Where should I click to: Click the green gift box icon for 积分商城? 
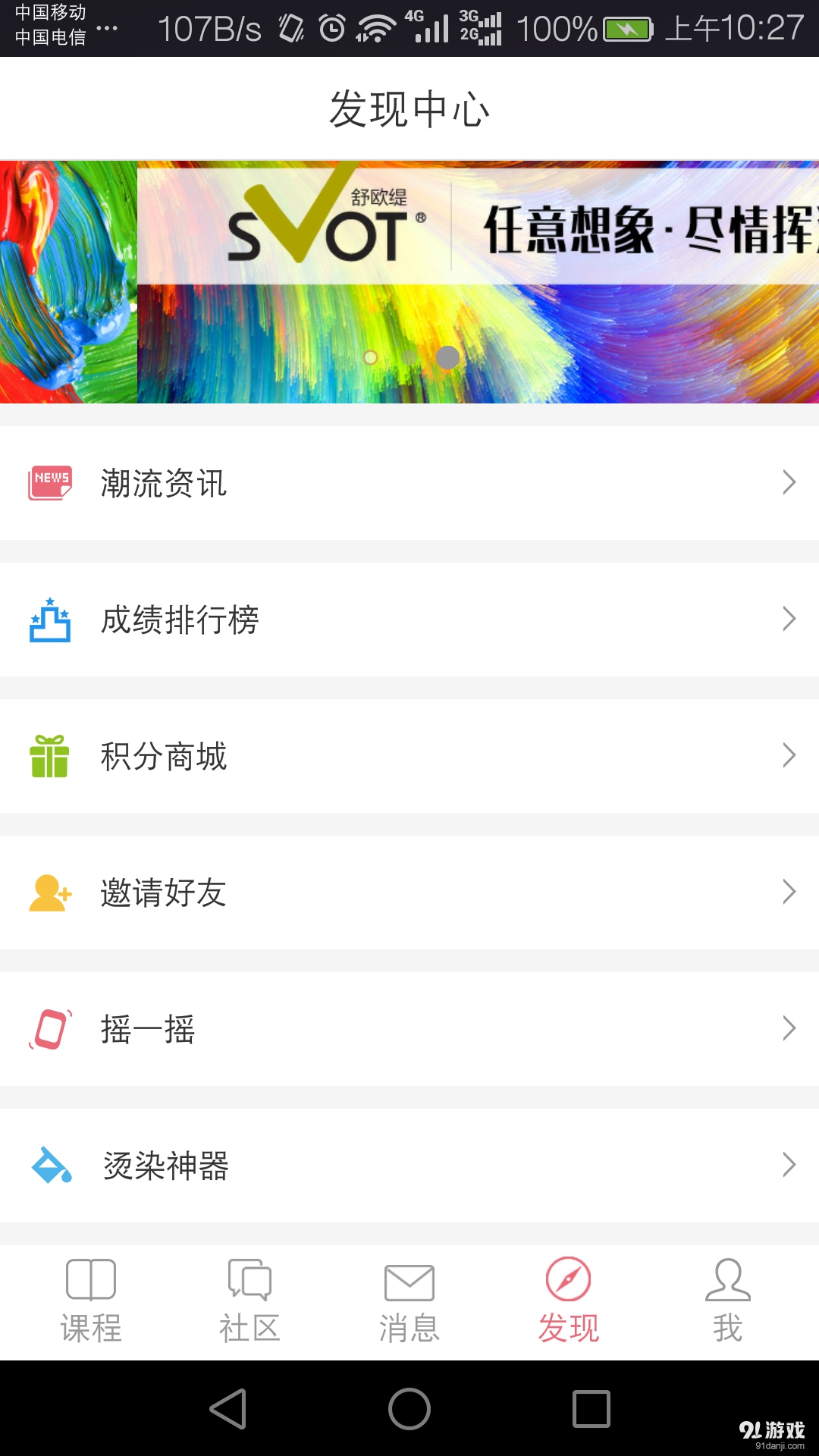[x=50, y=756]
